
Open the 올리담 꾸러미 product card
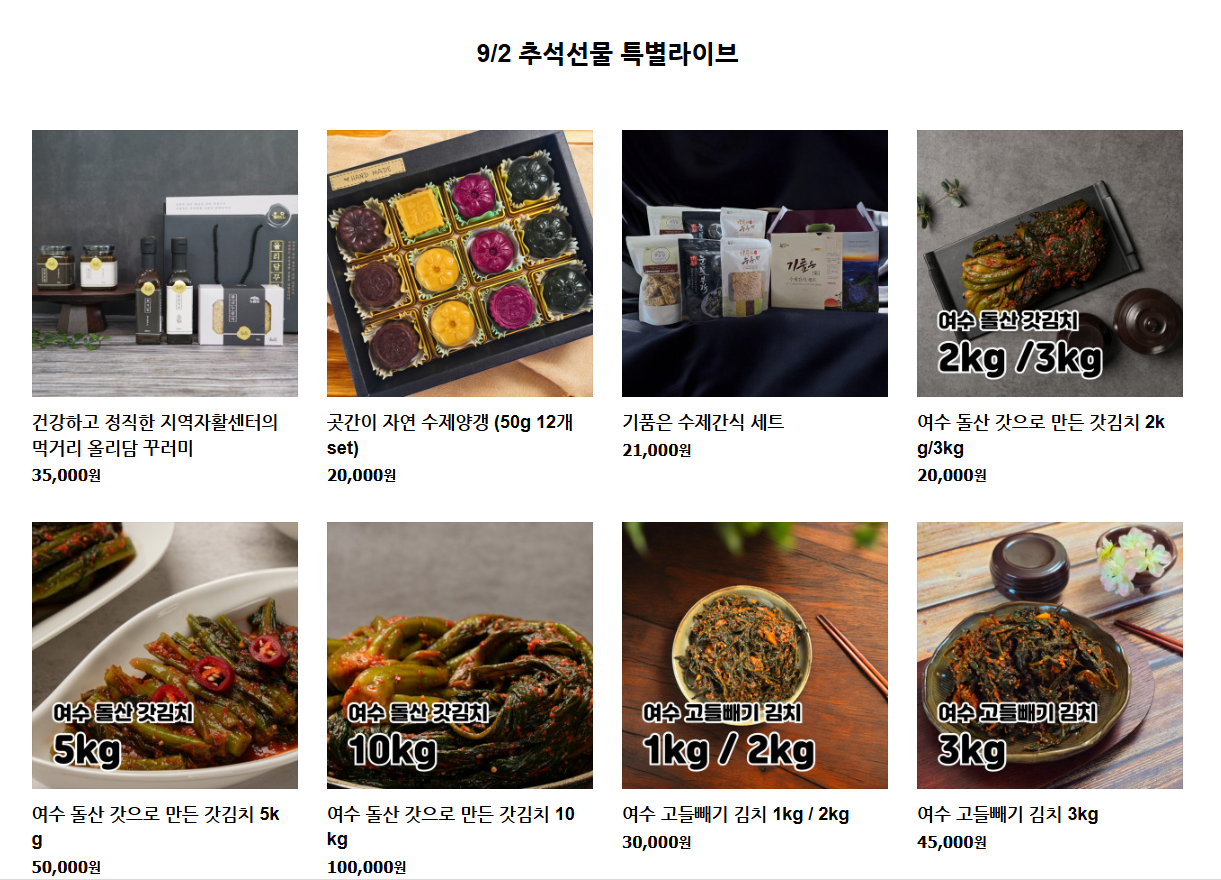(x=165, y=263)
